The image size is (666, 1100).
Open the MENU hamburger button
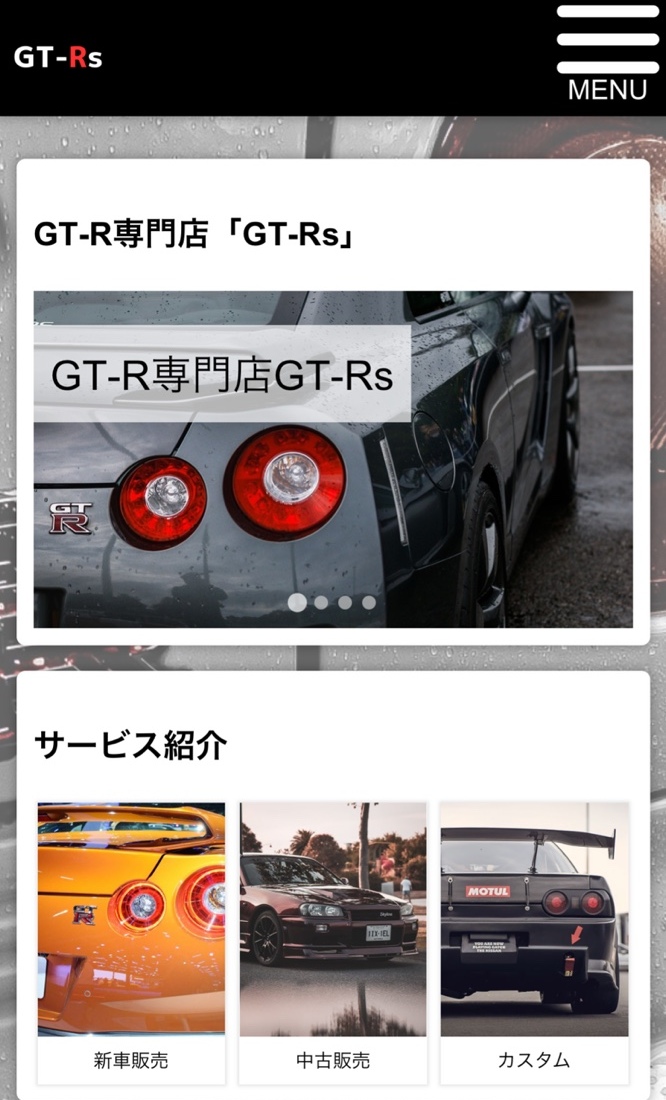point(607,55)
